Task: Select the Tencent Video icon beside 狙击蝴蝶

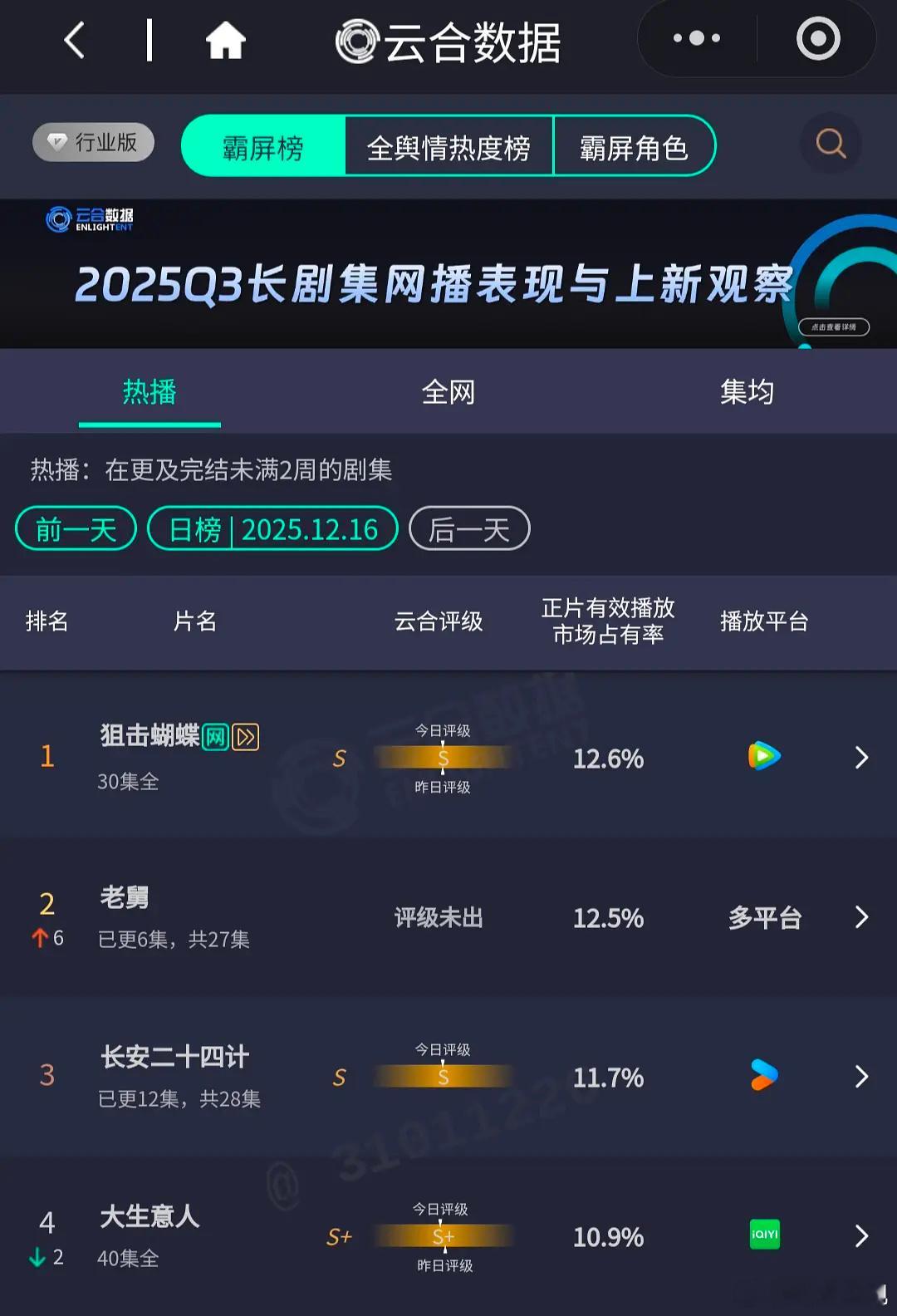Action: point(763,757)
